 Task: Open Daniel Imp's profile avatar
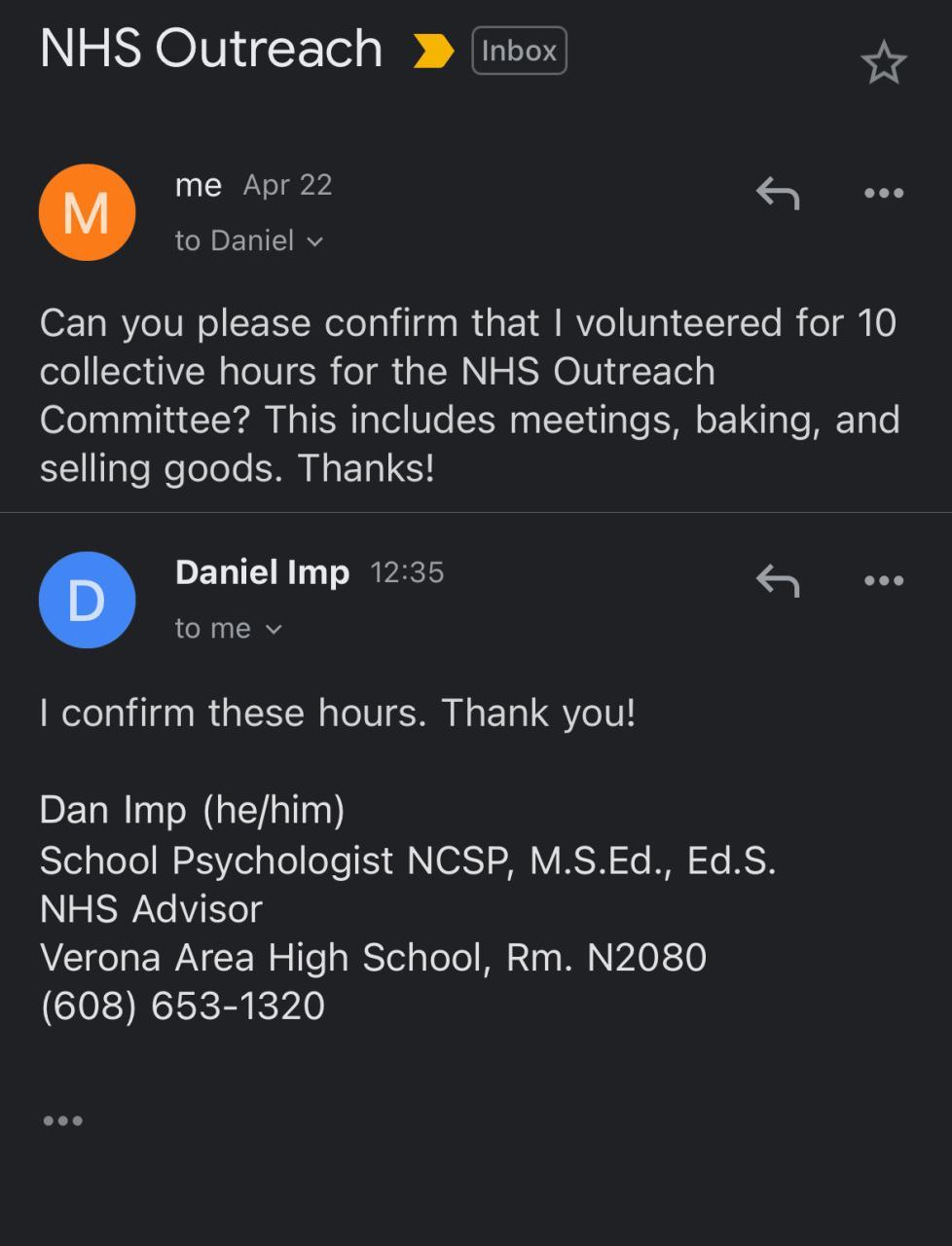(87, 600)
